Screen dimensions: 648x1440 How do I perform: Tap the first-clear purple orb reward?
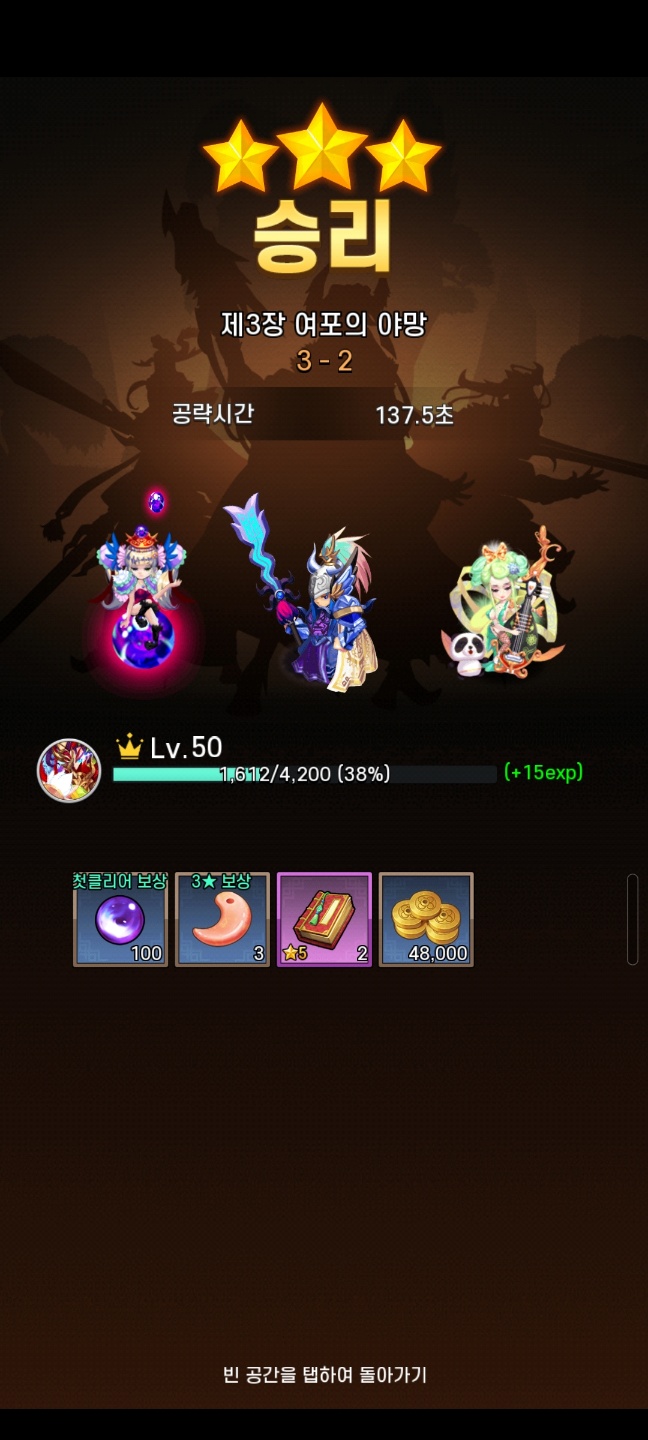120,920
